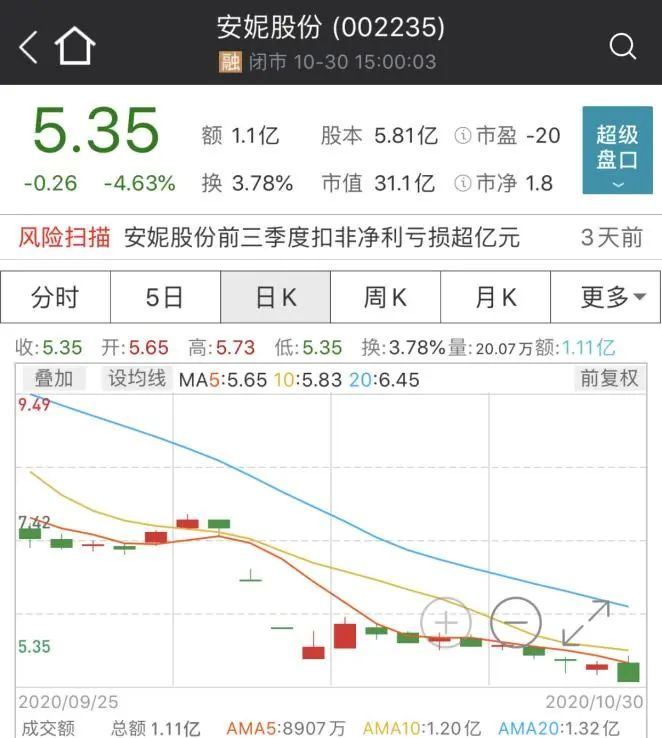Select the 日K chart tab
This screenshot has height=738, width=662.
276,297
